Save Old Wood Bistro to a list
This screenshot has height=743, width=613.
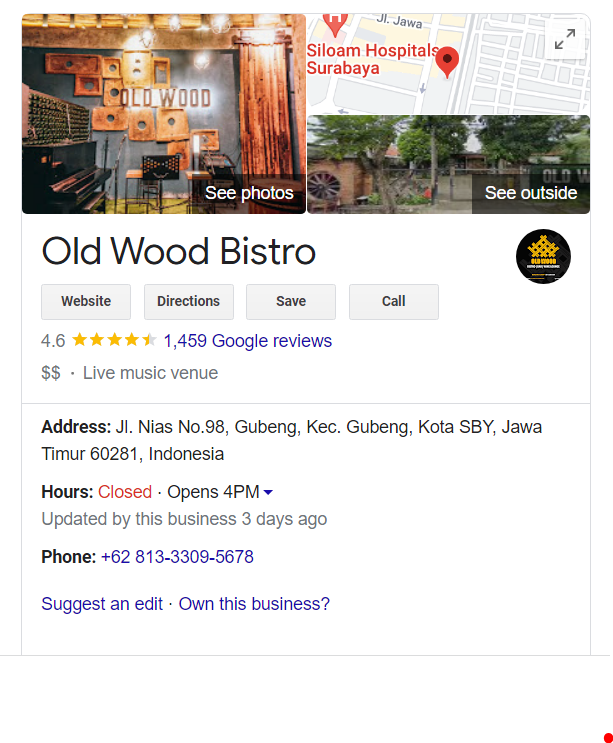tap(291, 301)
